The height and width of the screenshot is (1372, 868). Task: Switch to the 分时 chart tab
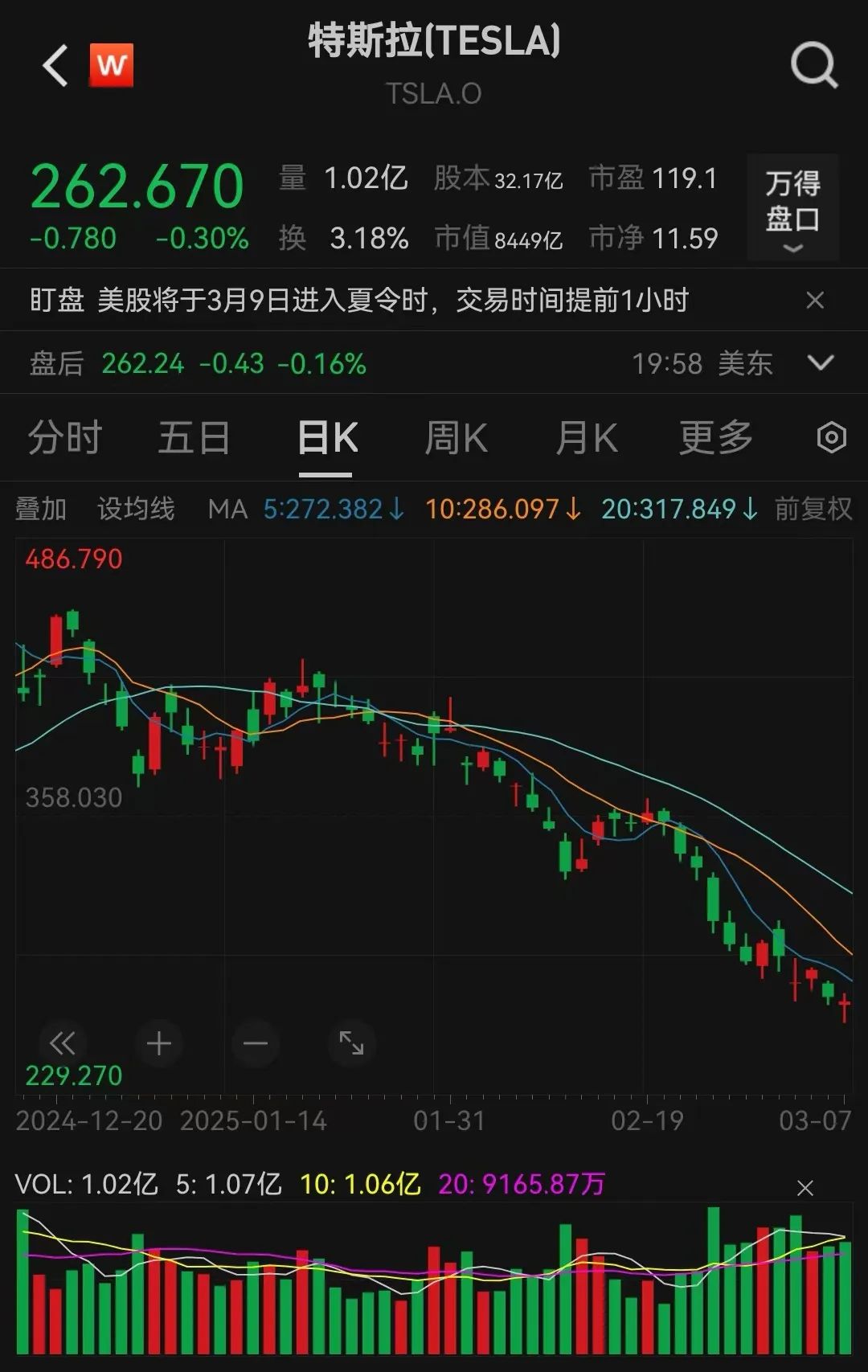tap(64, 438)
